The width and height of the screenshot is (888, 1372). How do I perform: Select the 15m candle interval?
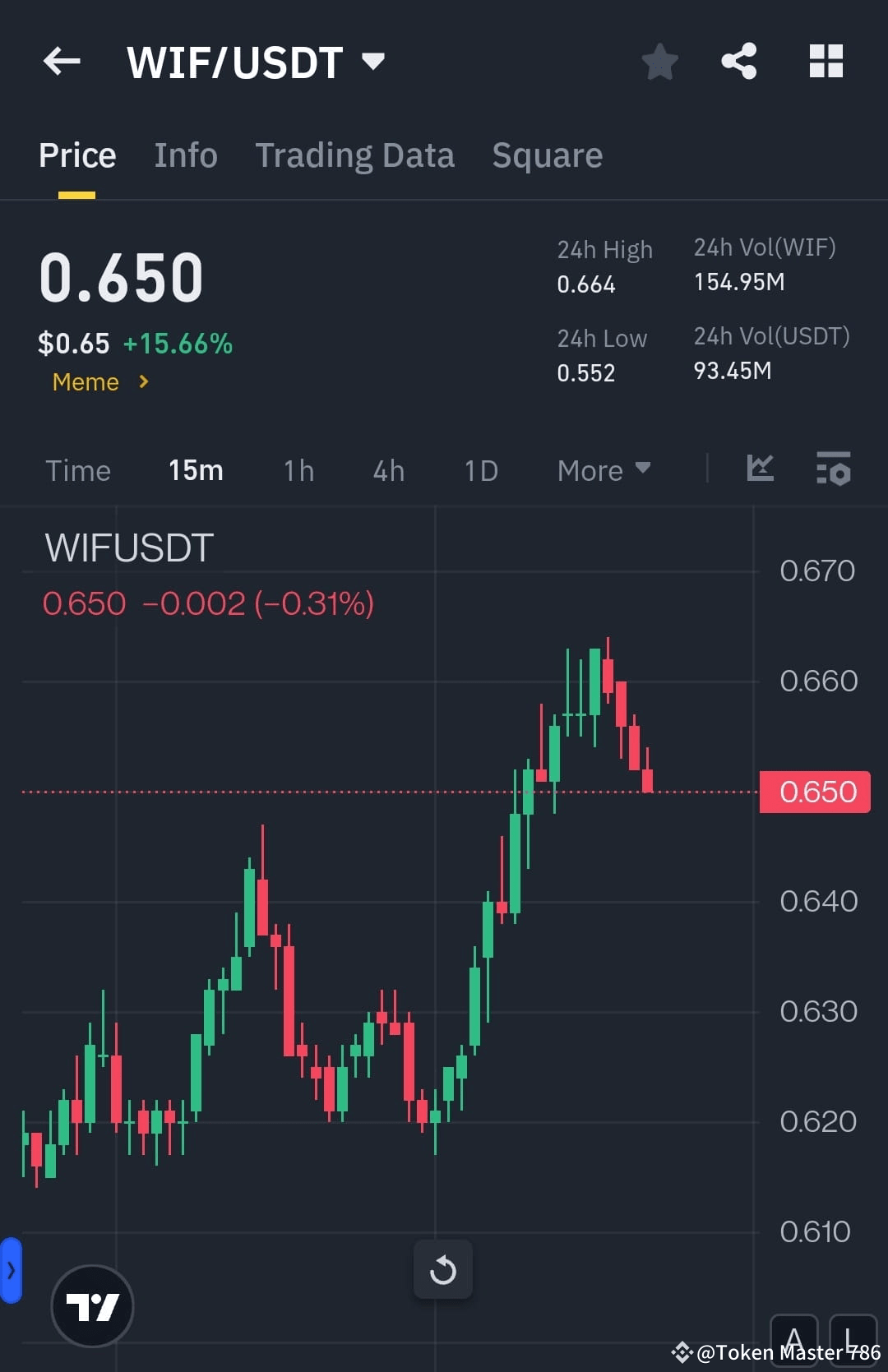196,469
